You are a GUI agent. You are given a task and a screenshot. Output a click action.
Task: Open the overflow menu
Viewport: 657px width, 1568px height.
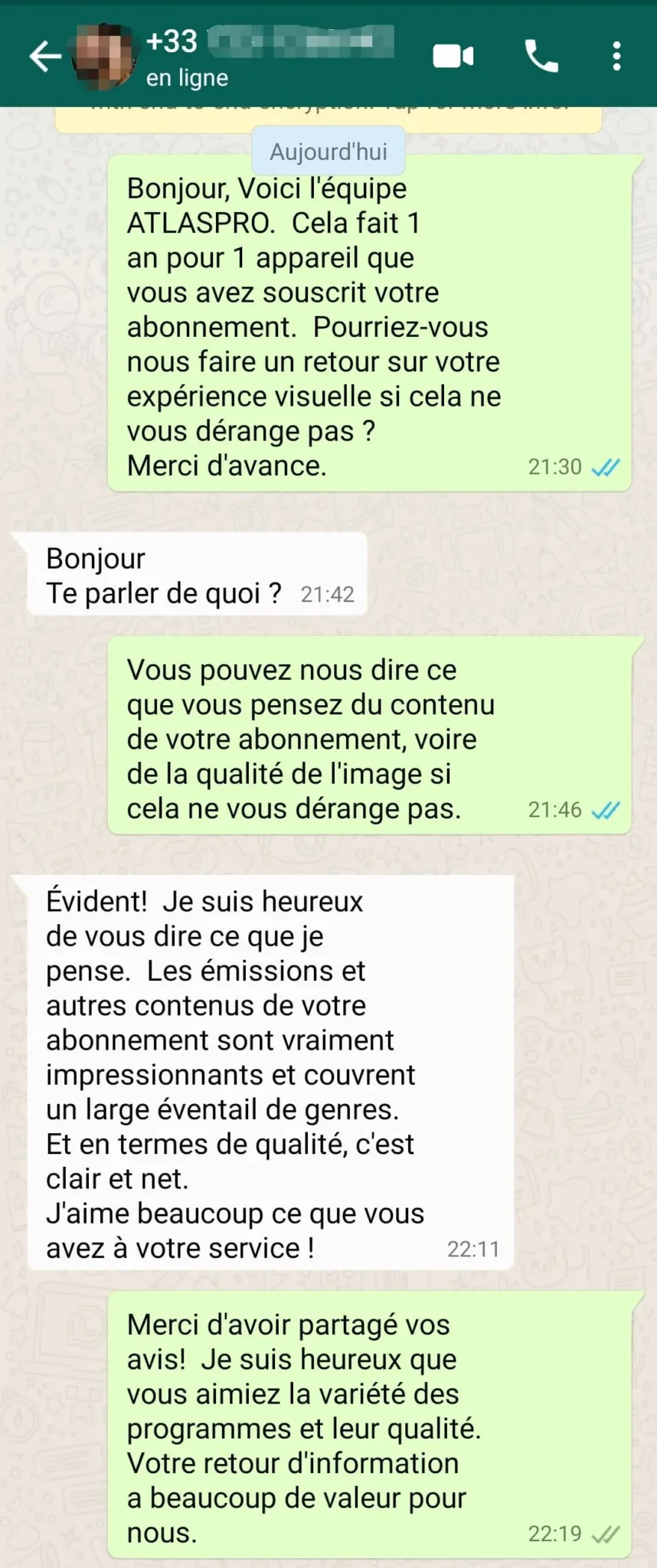(616, 57)
